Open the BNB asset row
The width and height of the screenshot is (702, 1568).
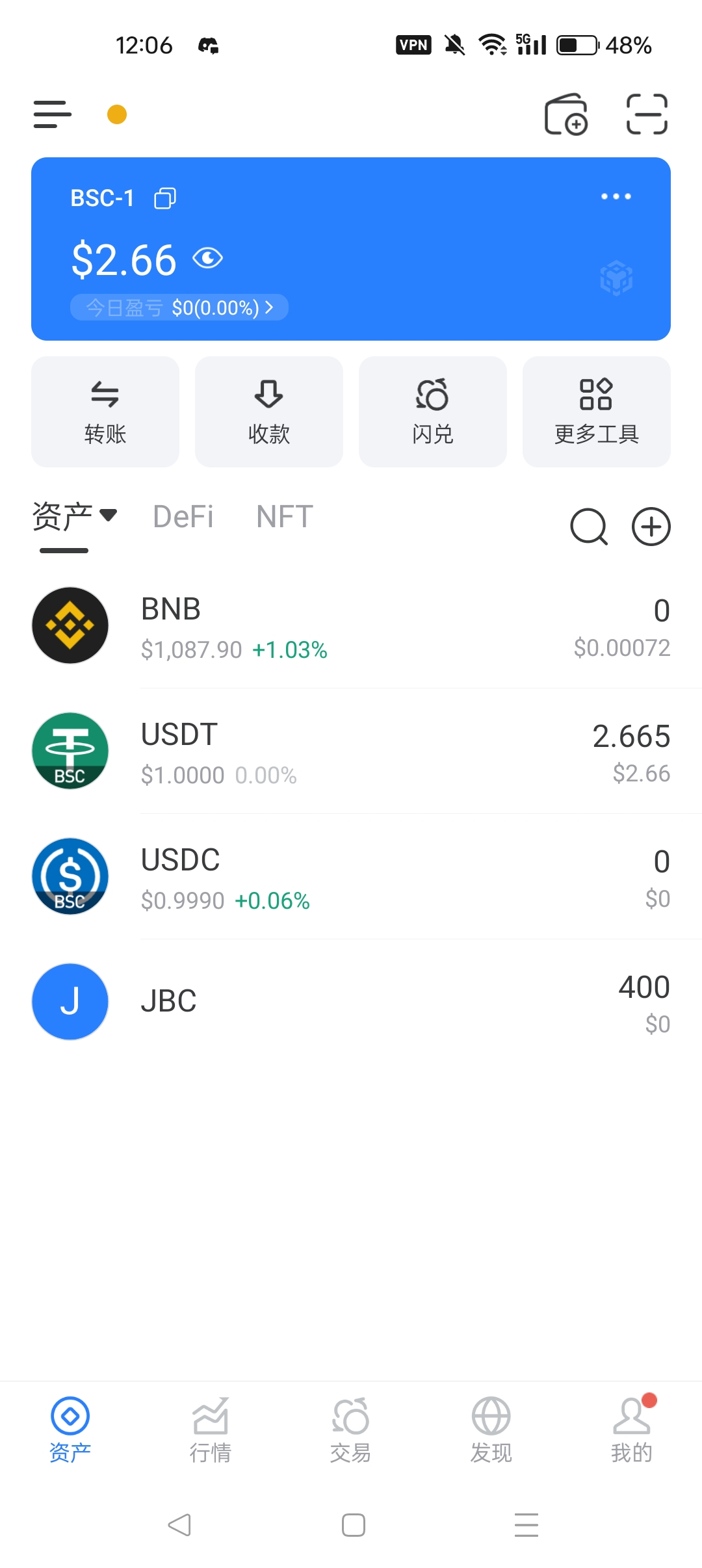coord(351,625)
